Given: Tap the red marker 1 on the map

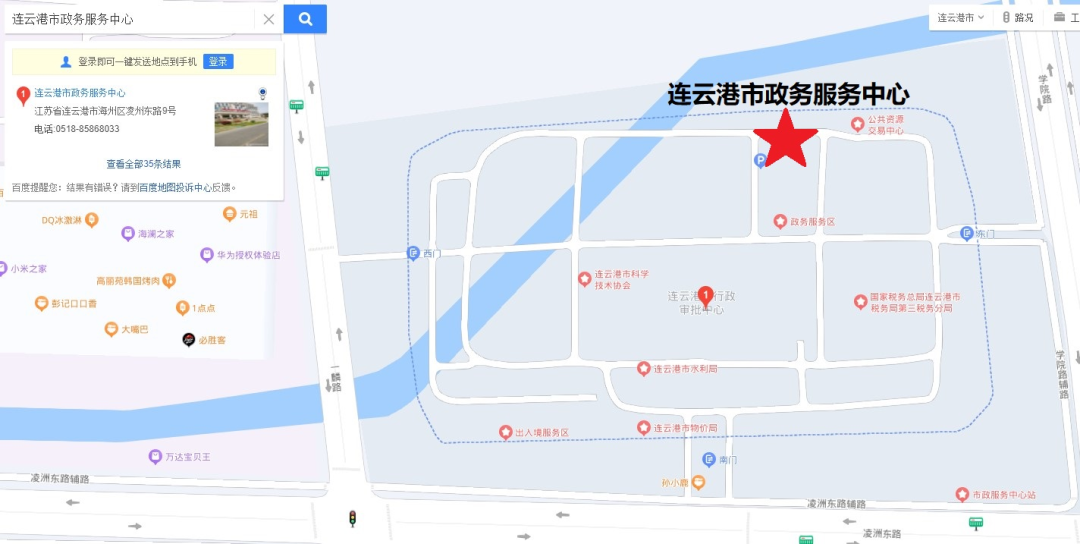Looking at the screenshot, I should (x=705, y=297).
